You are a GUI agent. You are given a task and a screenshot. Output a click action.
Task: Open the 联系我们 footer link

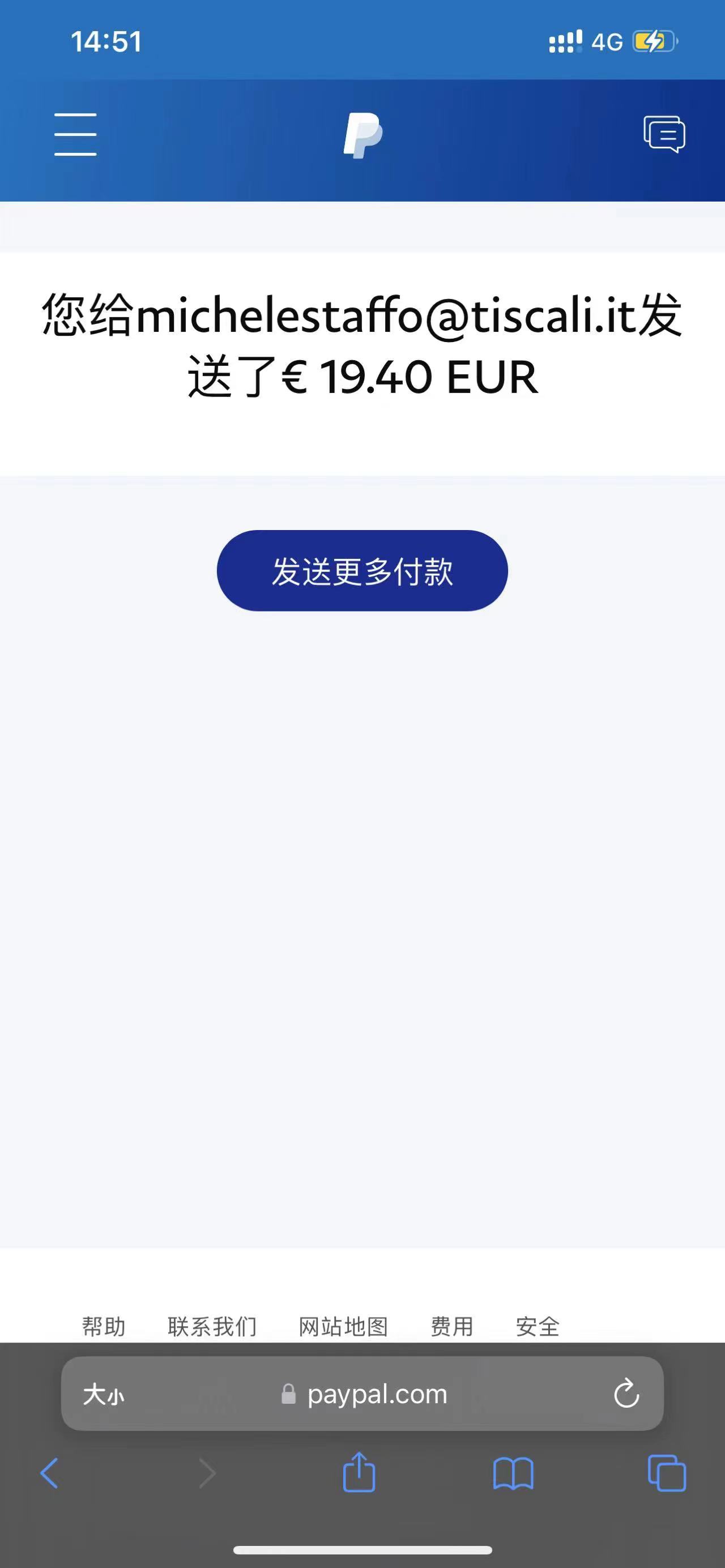point(212,1326)
